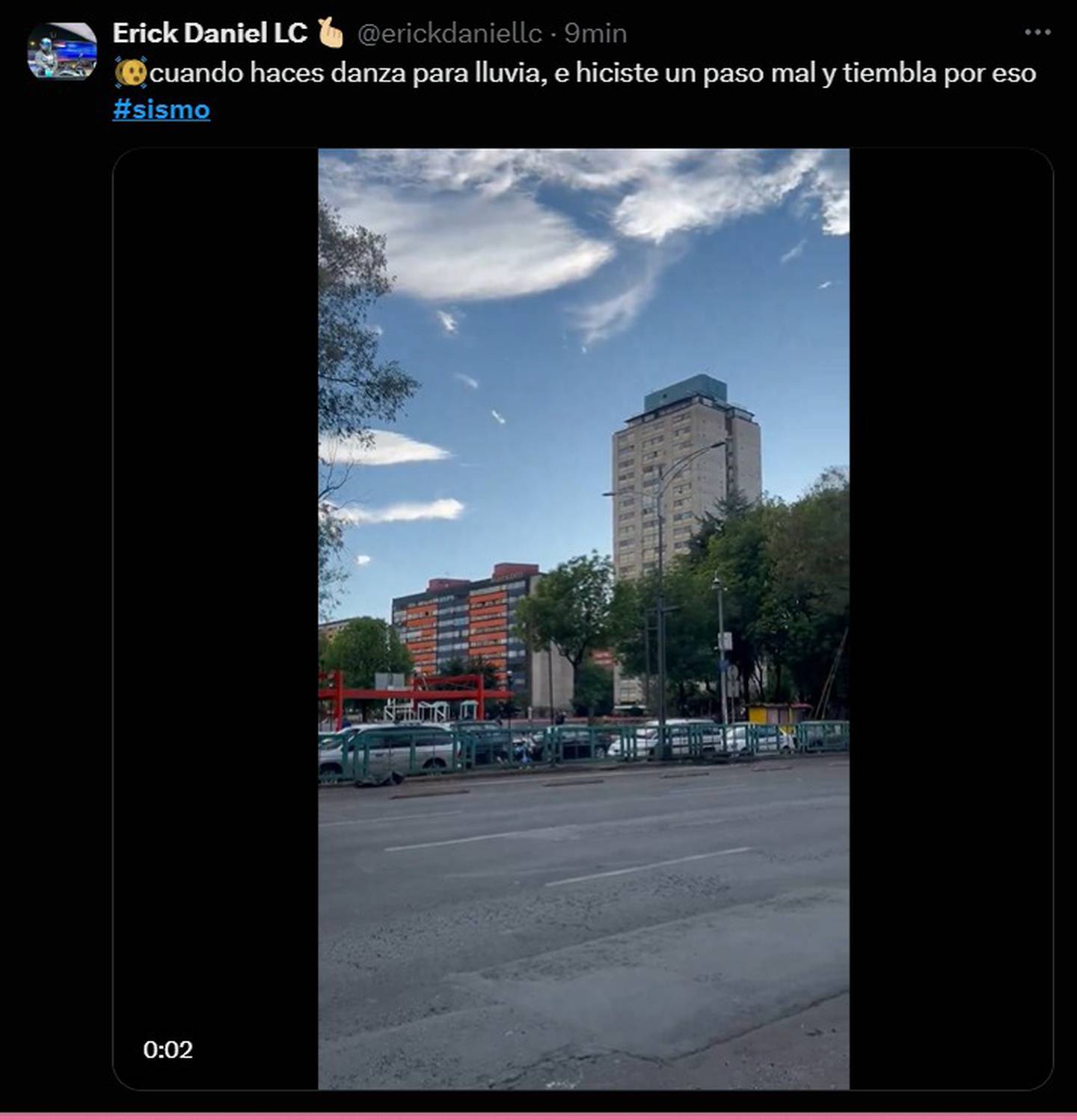Open the #sismo hashtag link
This screenshot has height=1120, width=1077.
pos(161,109)
